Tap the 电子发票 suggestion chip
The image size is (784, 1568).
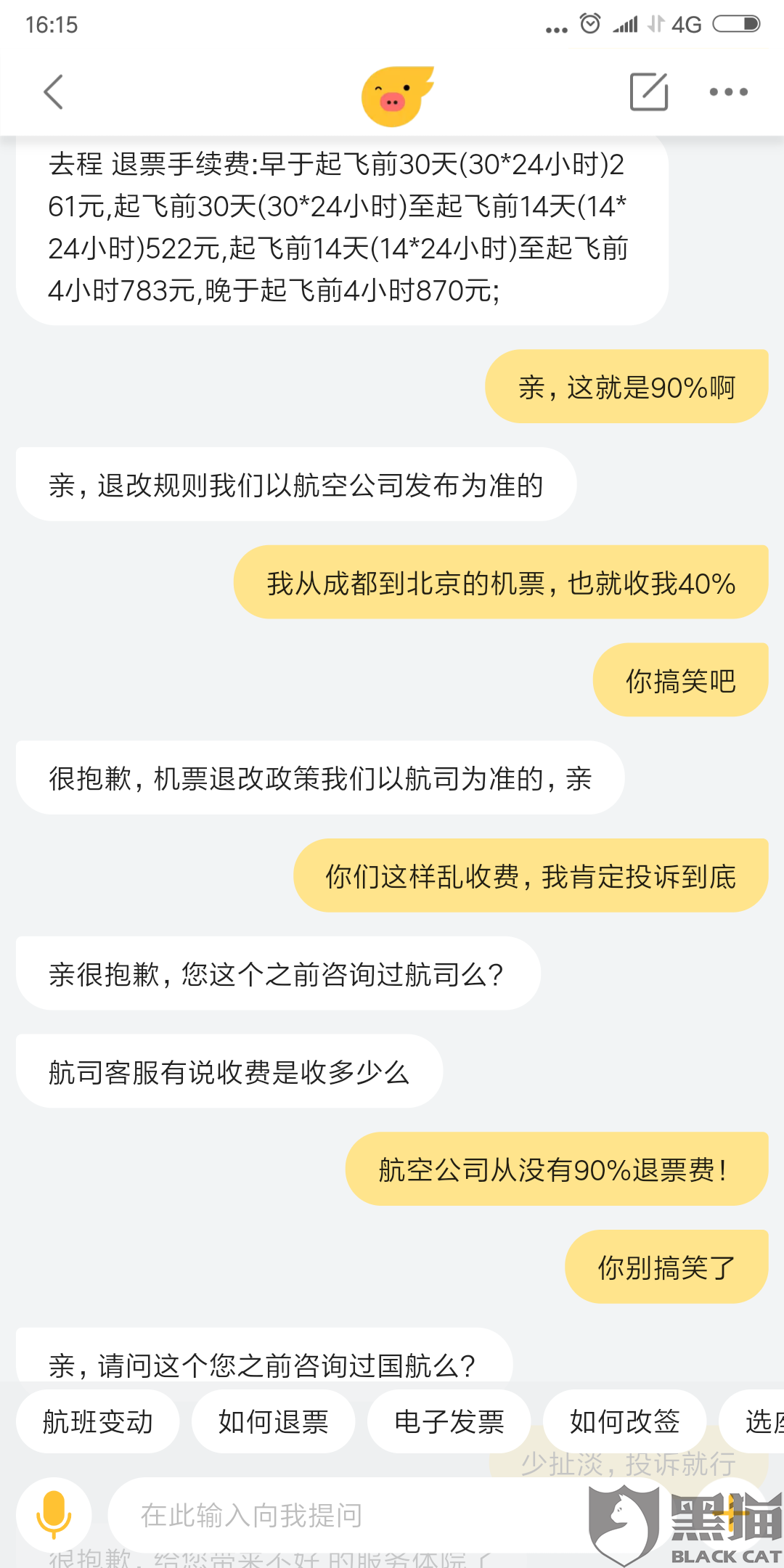(449, 1421)
